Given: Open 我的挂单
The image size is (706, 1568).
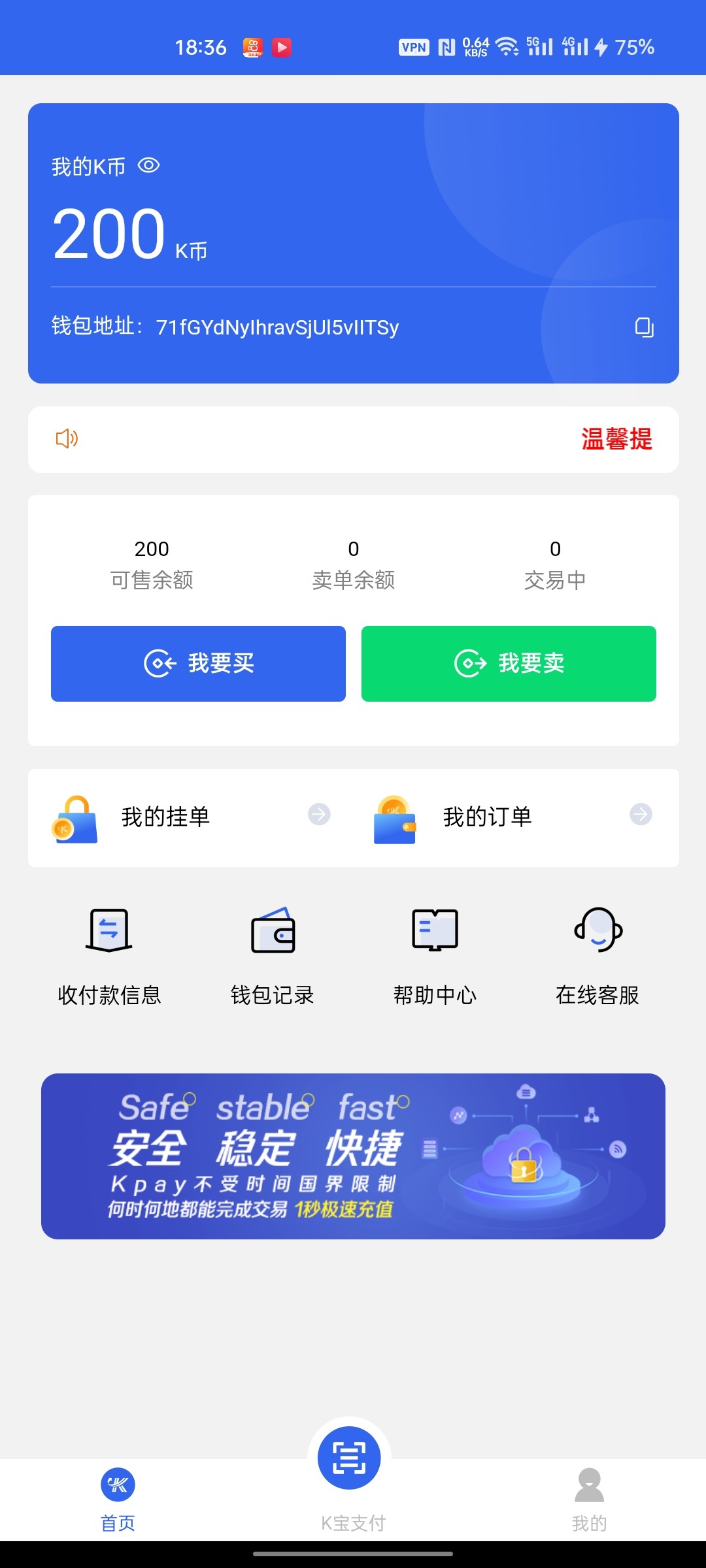Looking at the screenshot, I should pos(191,817).
